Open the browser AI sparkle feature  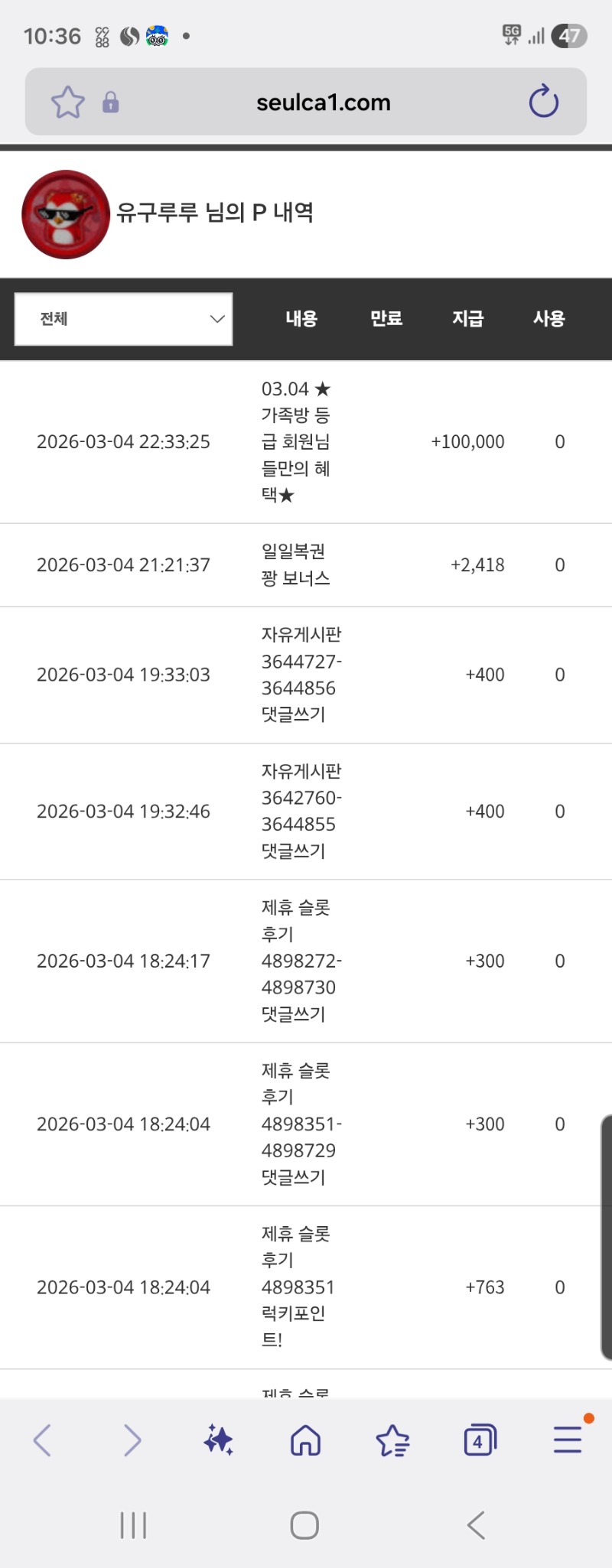coord(219,1440)
